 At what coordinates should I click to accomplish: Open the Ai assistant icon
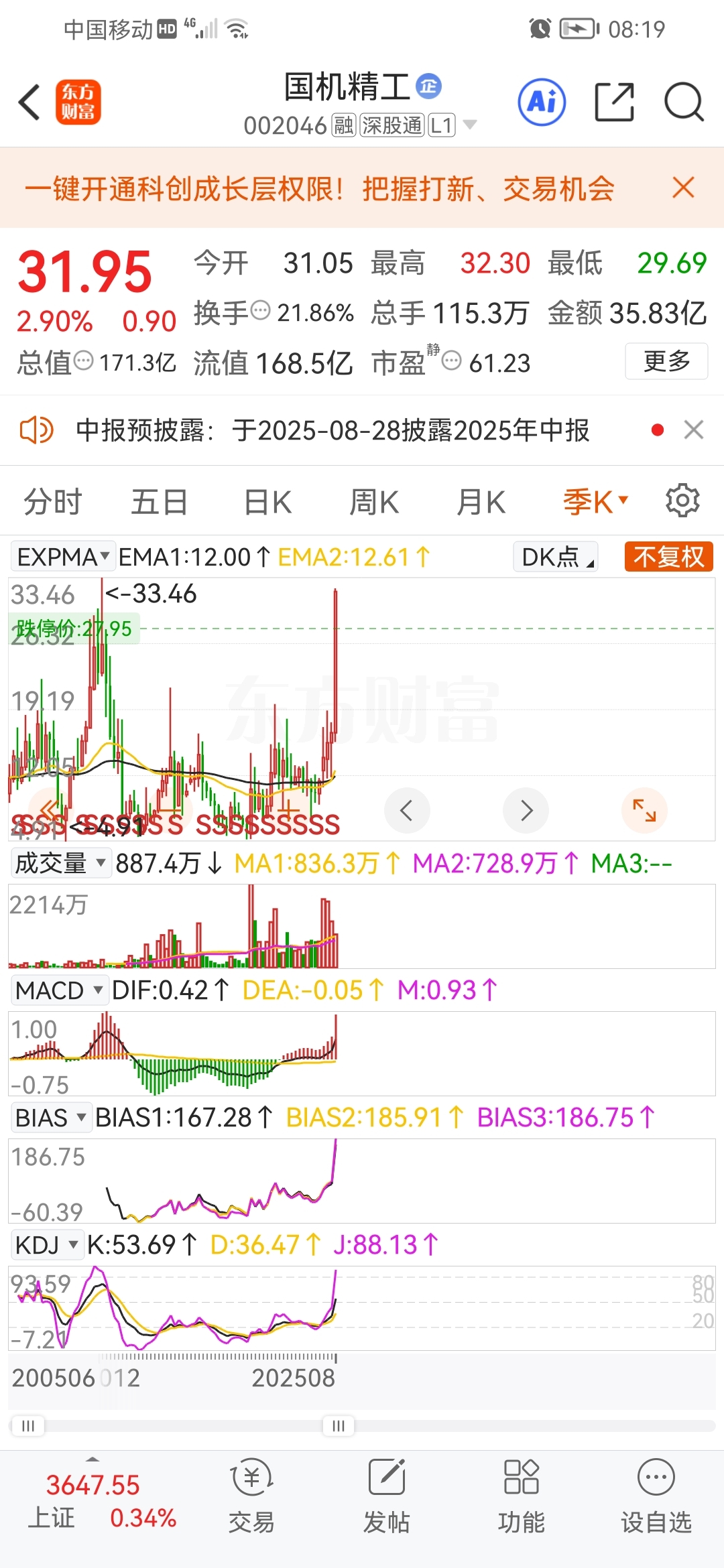[x=542, y=102]
